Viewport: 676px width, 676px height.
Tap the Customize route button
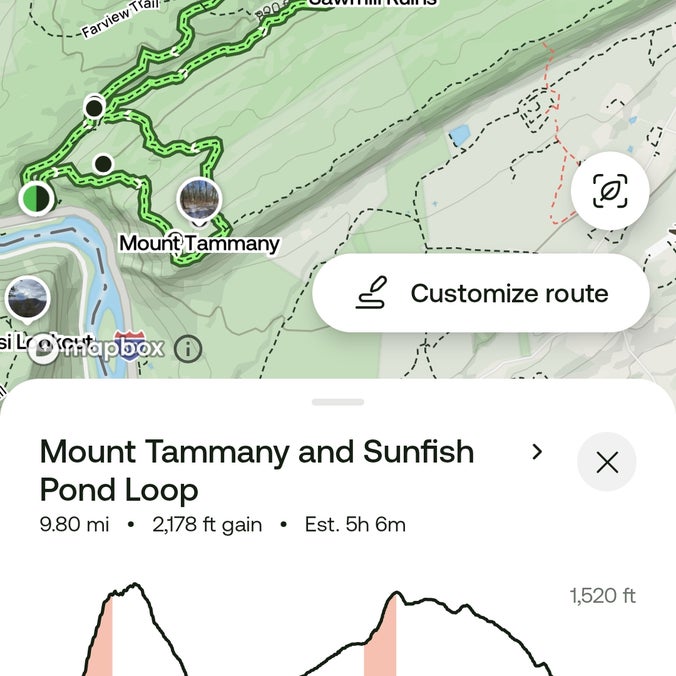point(481,293)
